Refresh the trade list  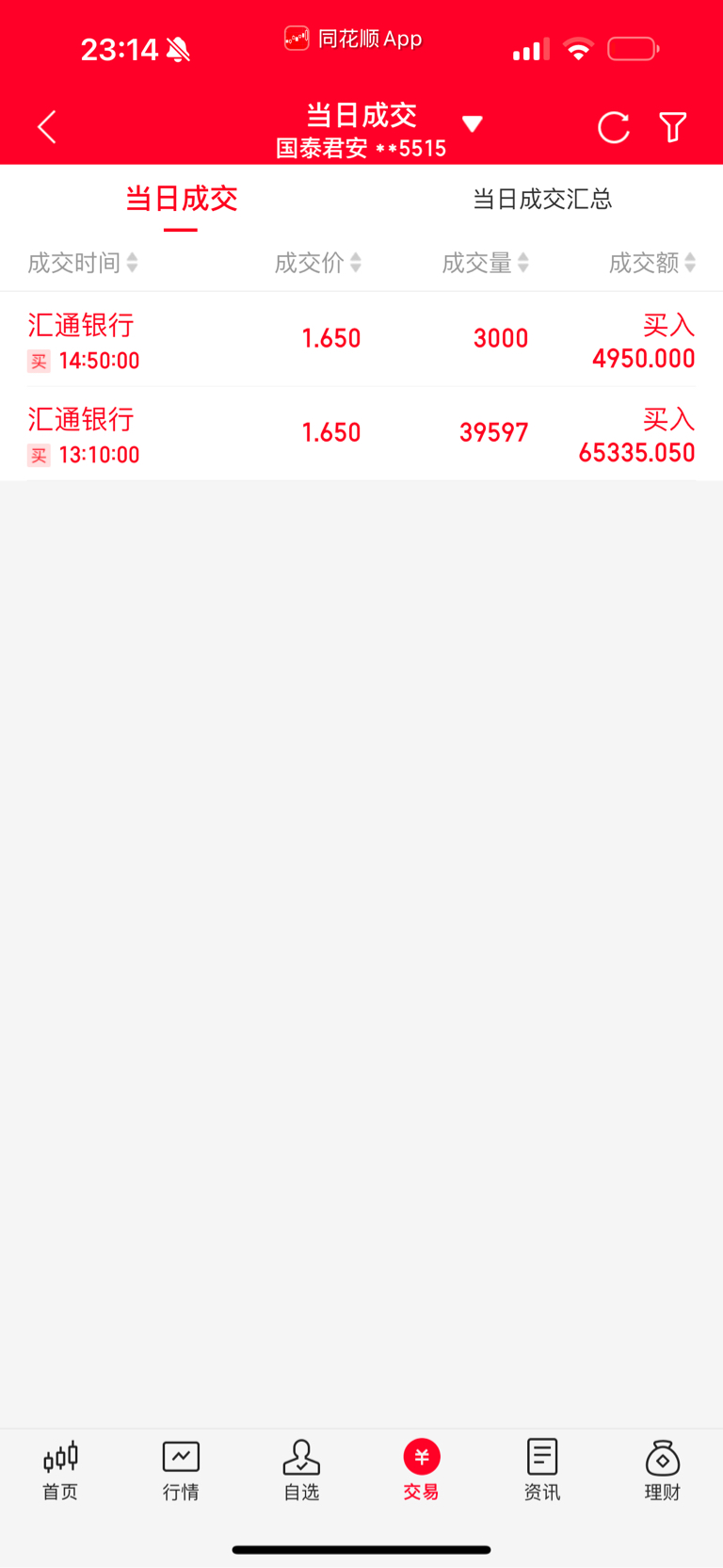[614, 127]
